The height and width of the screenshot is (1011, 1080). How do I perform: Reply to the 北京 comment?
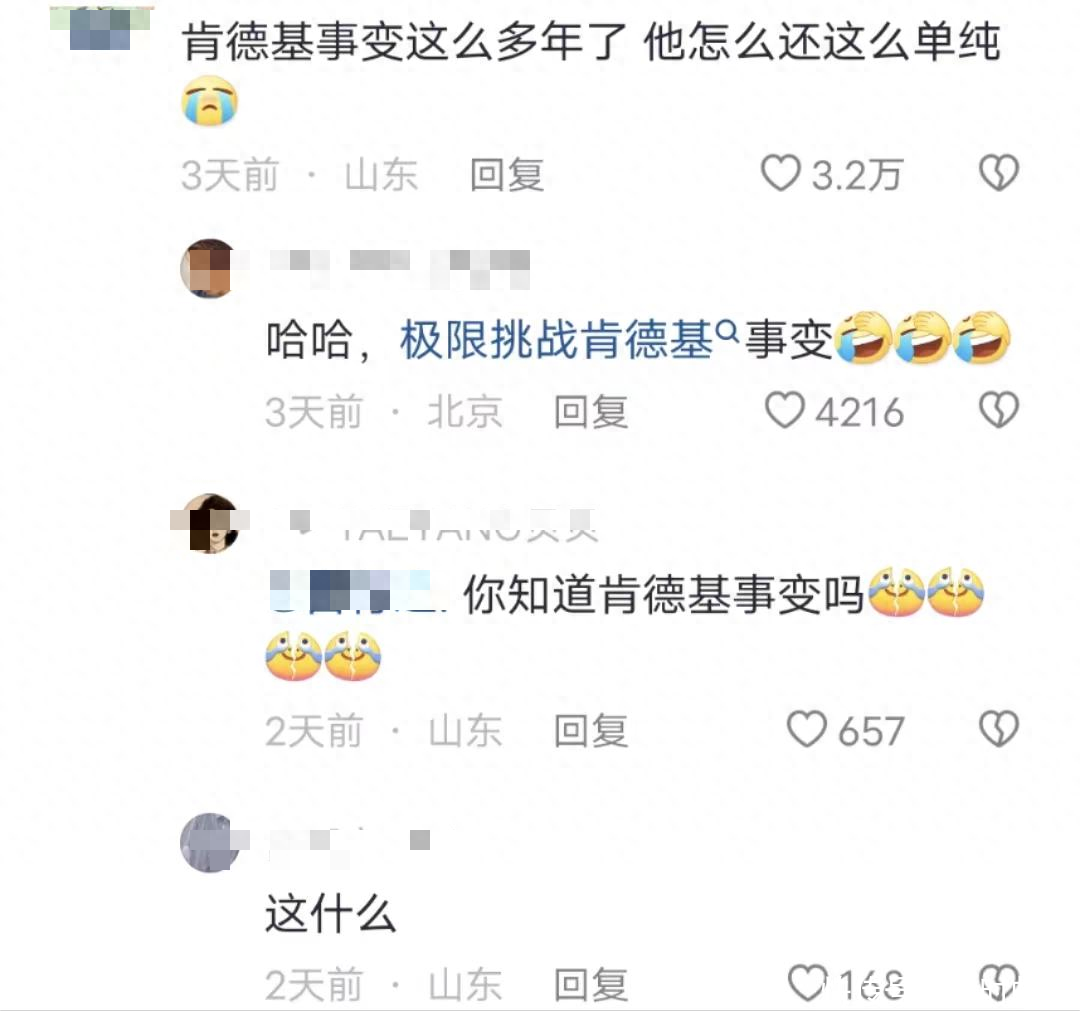pyautogui.click(x=591, y=412)
